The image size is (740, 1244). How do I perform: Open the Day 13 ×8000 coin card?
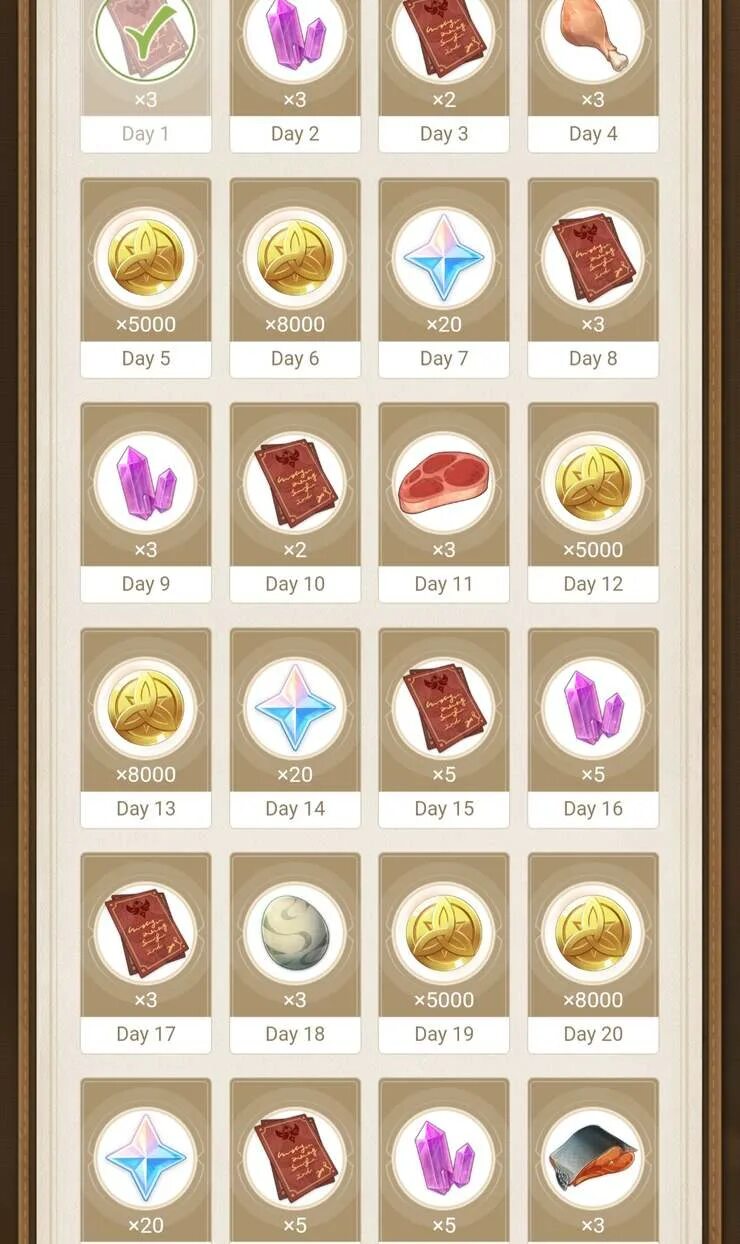tap(146, 728)
